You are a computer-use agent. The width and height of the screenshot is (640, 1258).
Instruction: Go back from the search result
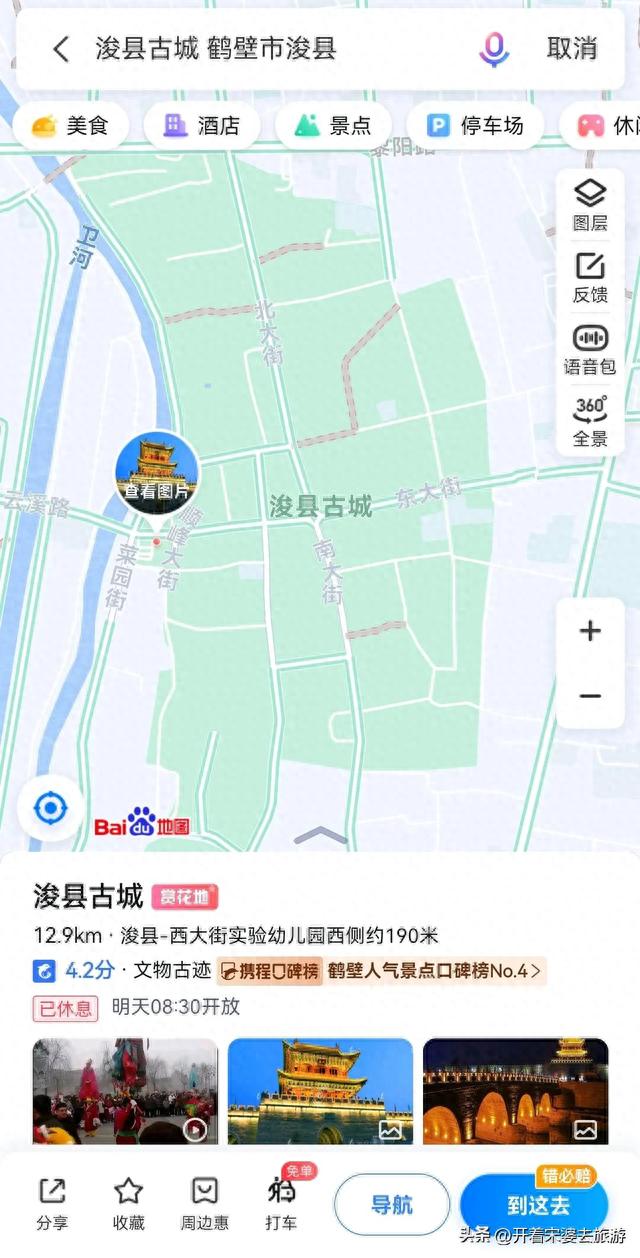point(61,48)
